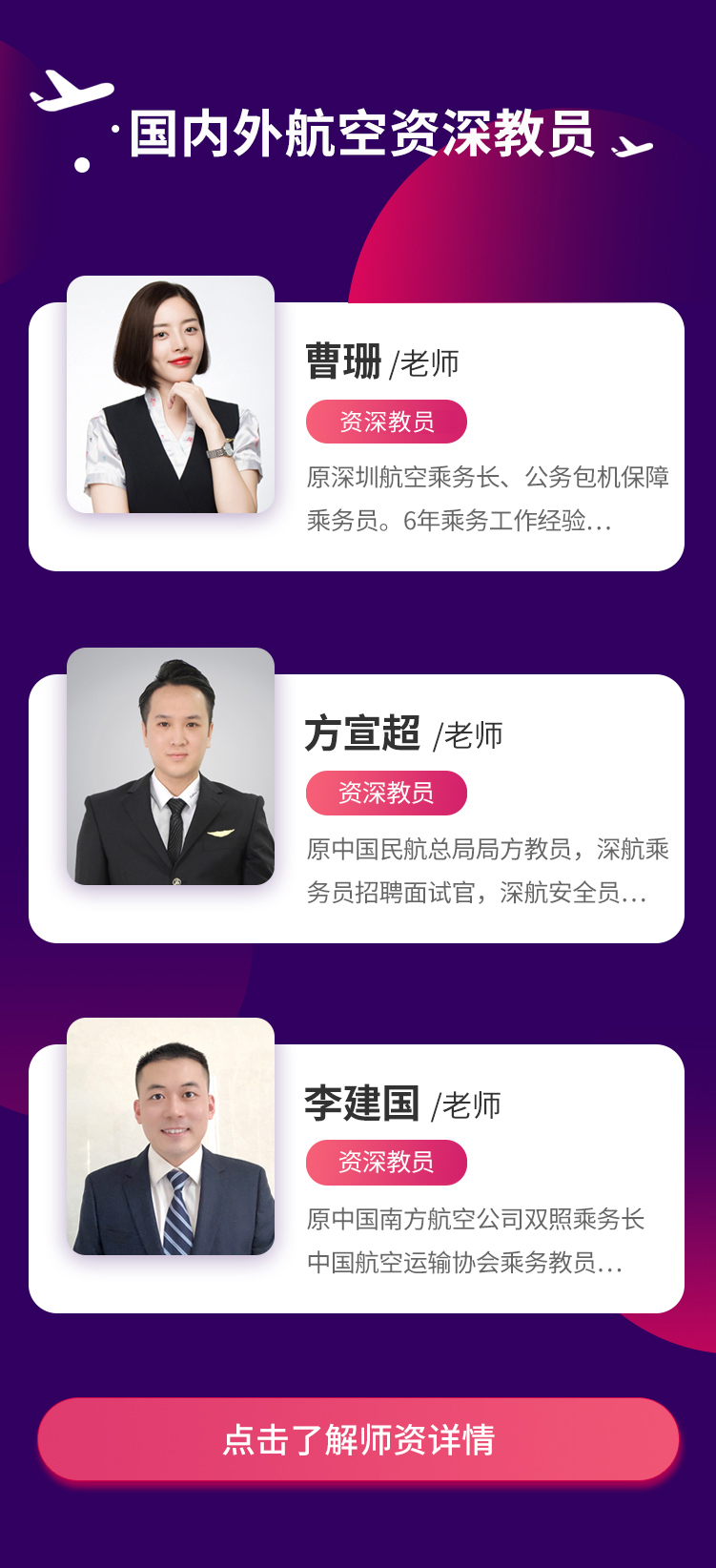Tap the 点击了解师资详情 button
The image size is (716, 1568).
(x=358, y=1439)
